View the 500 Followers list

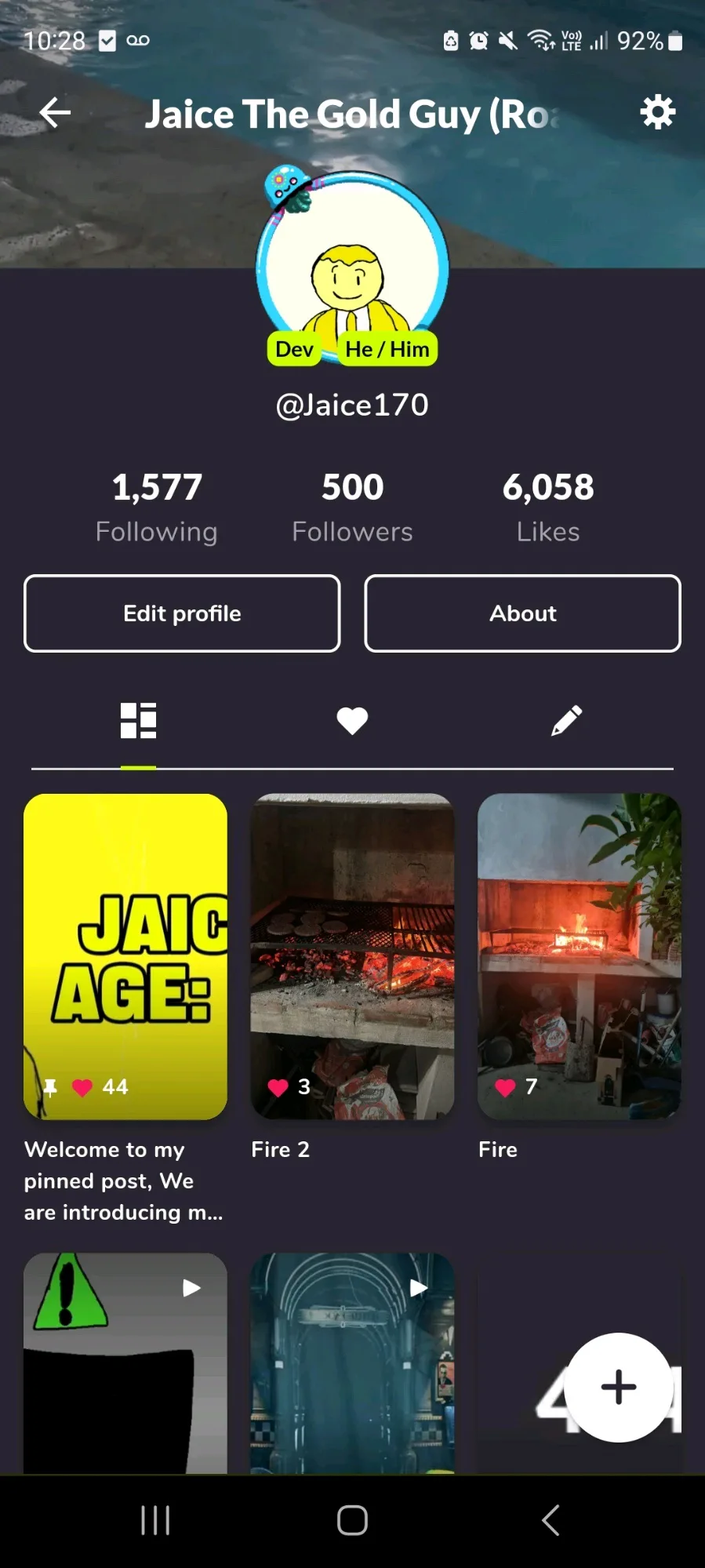(352, 507)
